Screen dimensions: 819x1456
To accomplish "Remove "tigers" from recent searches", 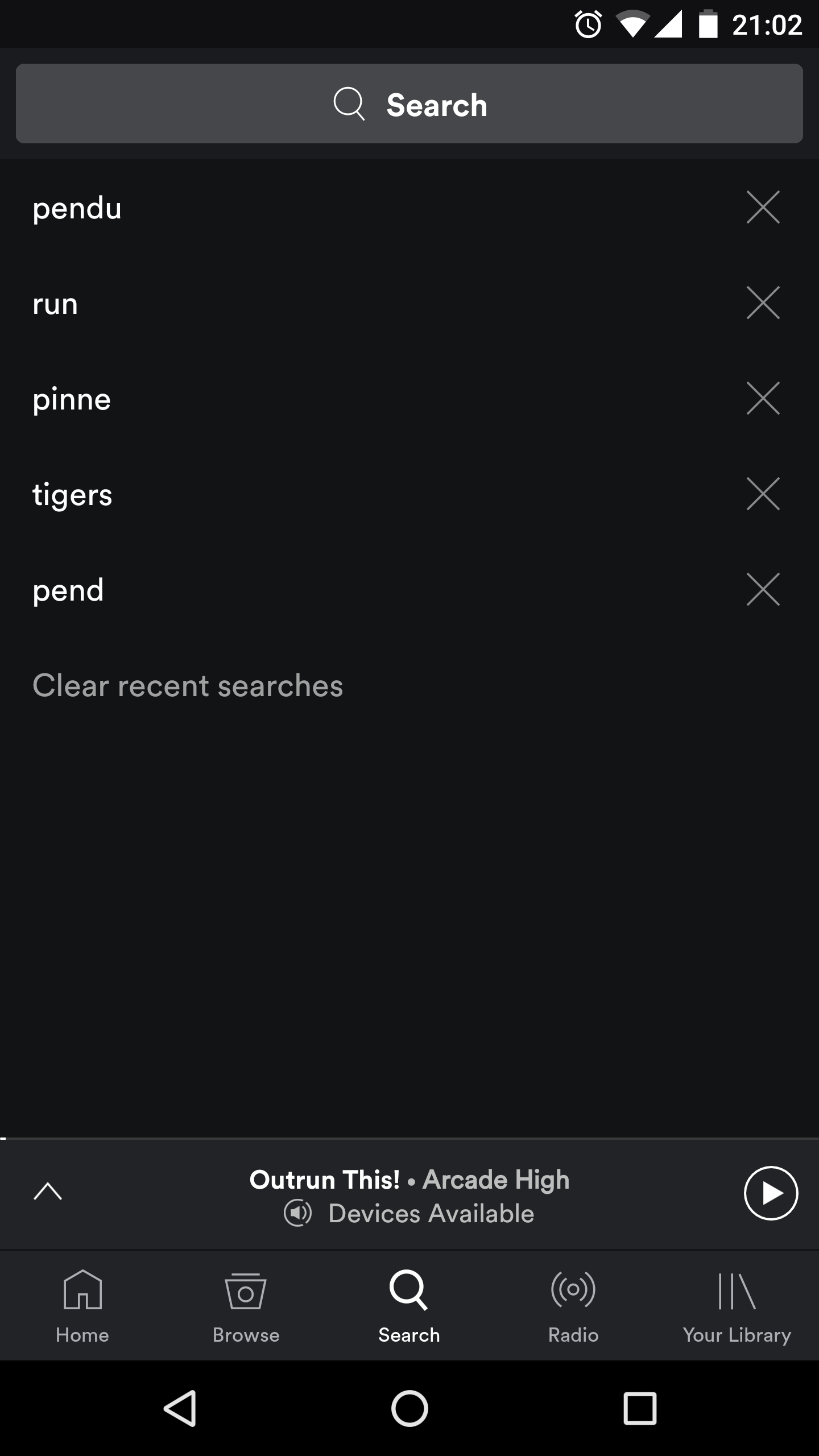I will [763, 494].
